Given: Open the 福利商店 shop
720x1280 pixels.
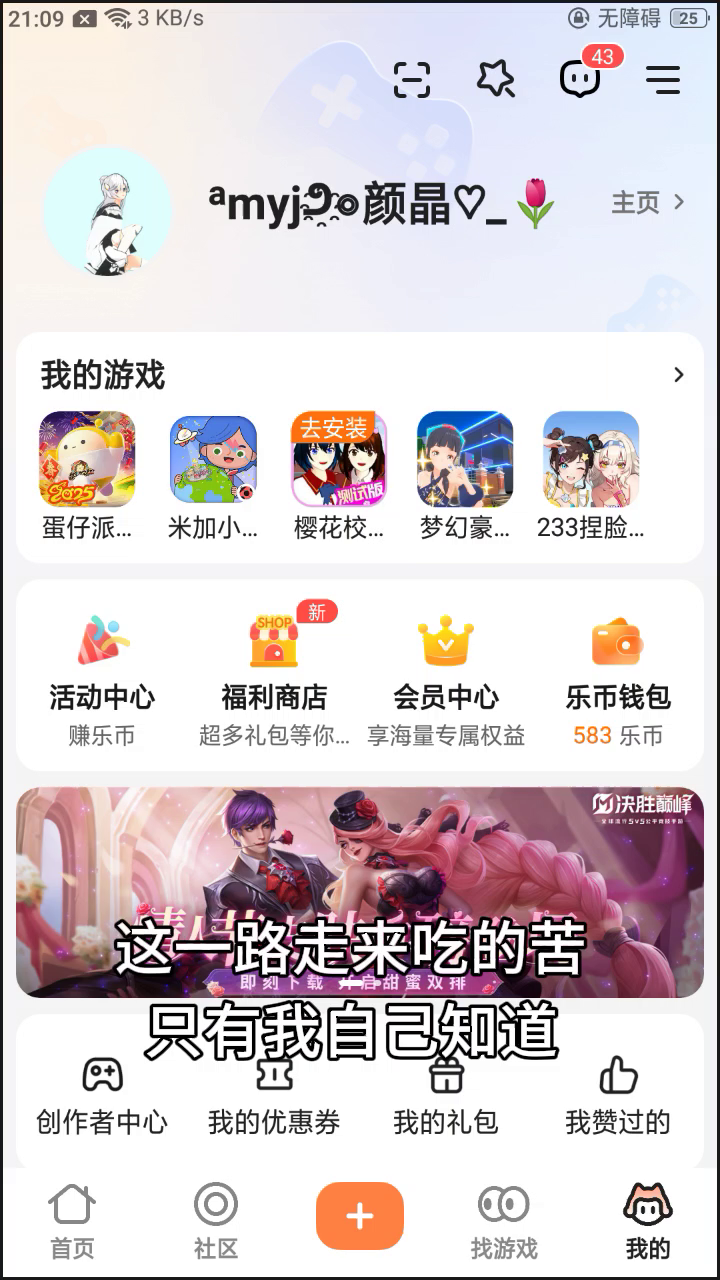Looking at the screenshot, I should (x=274, y=680).
